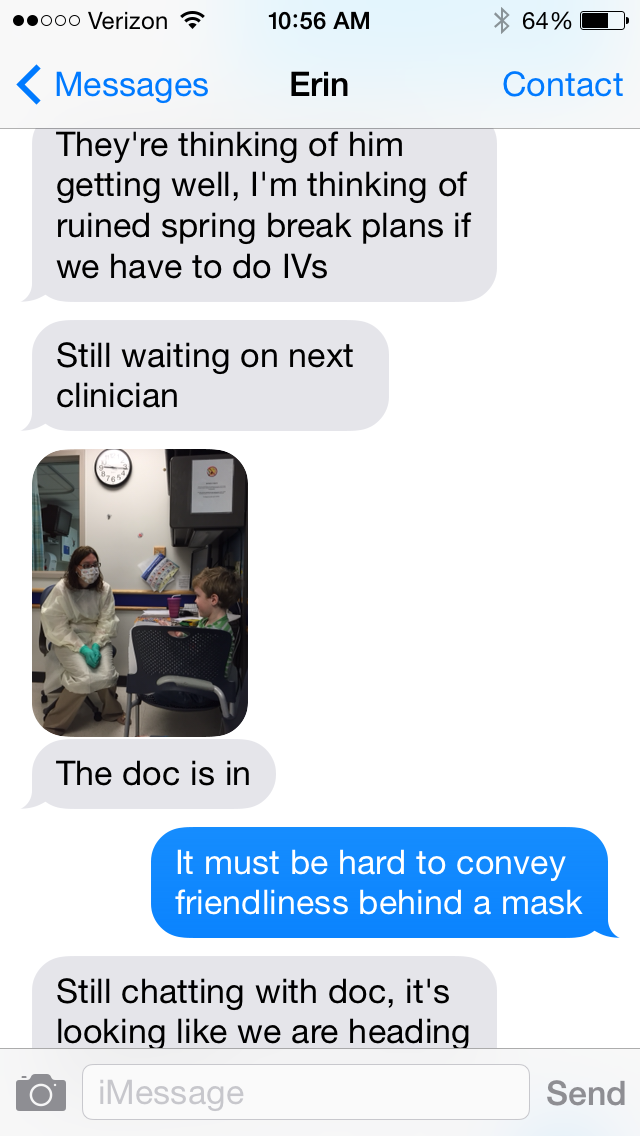Focus the iMessage text field
Screen dimensions: 640x1136
coord(305,1092)
